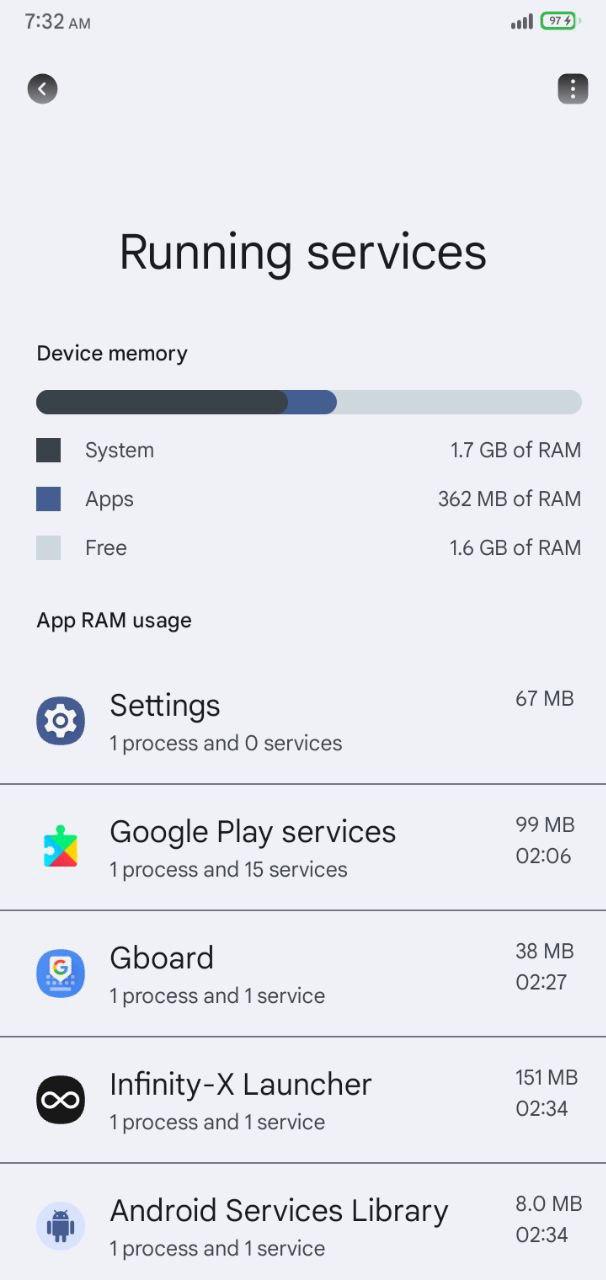Open the three-dot overflow menu
The image size is (606, 1280).
(573, 89)
